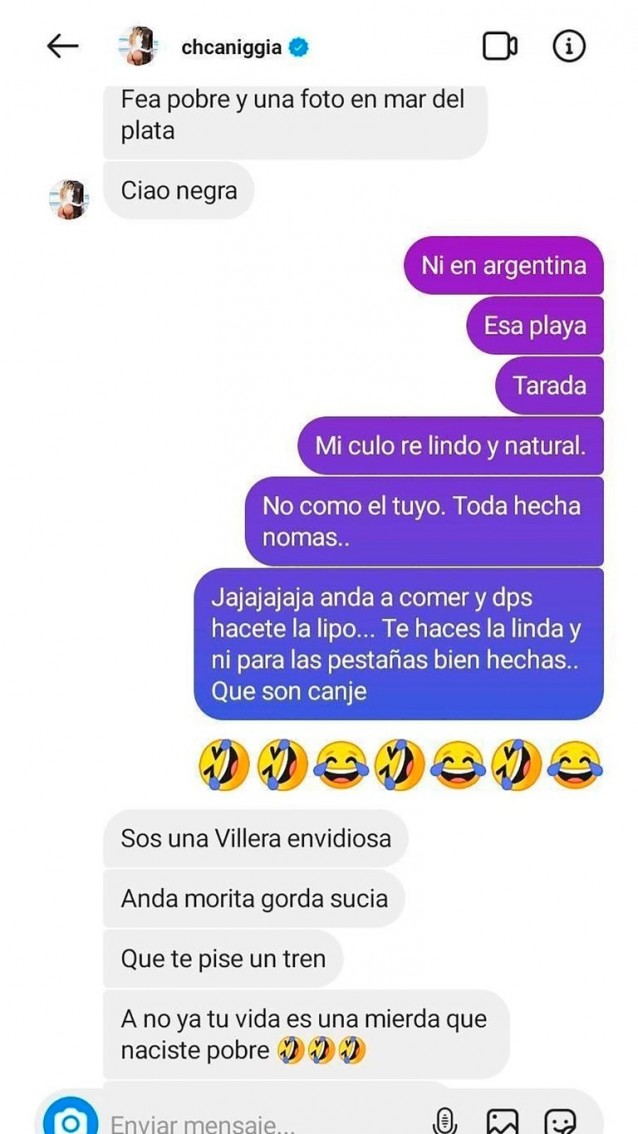This screenshot has height=1134, width=638.
Task: Go back to the inbox
Action: [x=63, y=46]
